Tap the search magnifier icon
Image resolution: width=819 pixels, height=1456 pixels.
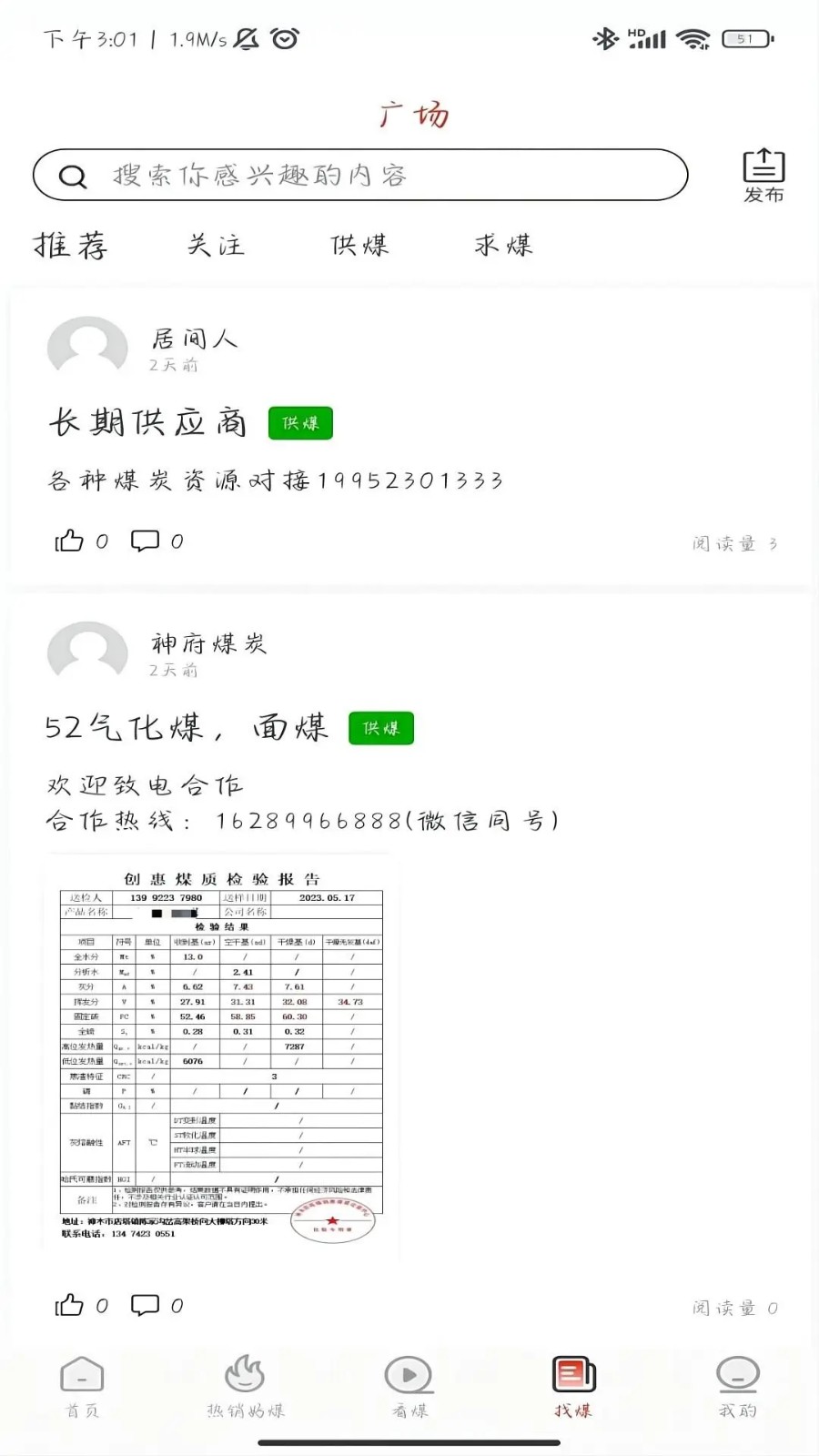point(74,175)
